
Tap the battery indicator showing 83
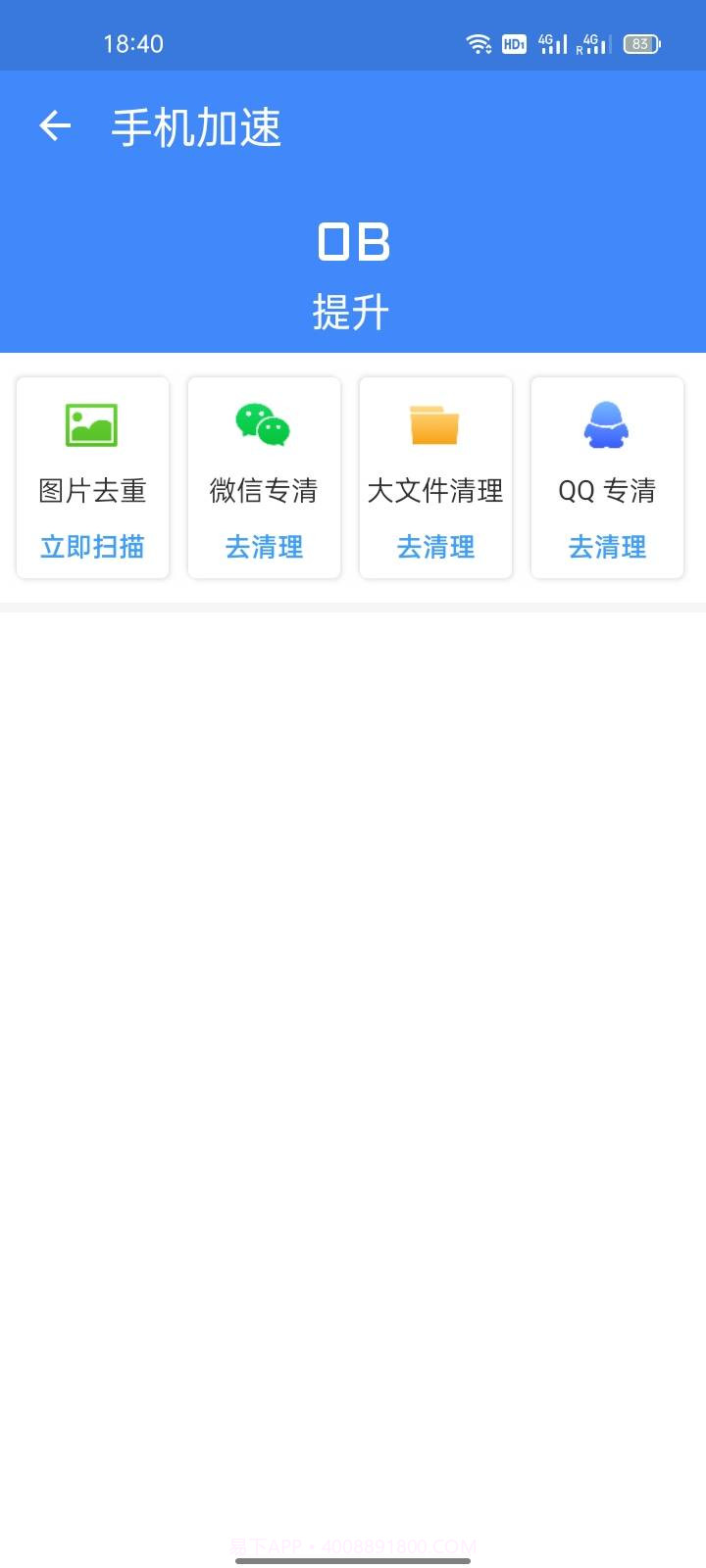point(638,43)
